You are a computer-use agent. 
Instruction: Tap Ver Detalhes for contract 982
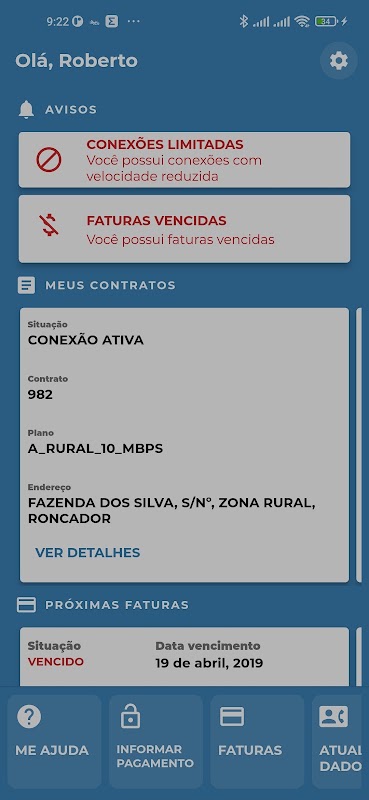88,553
